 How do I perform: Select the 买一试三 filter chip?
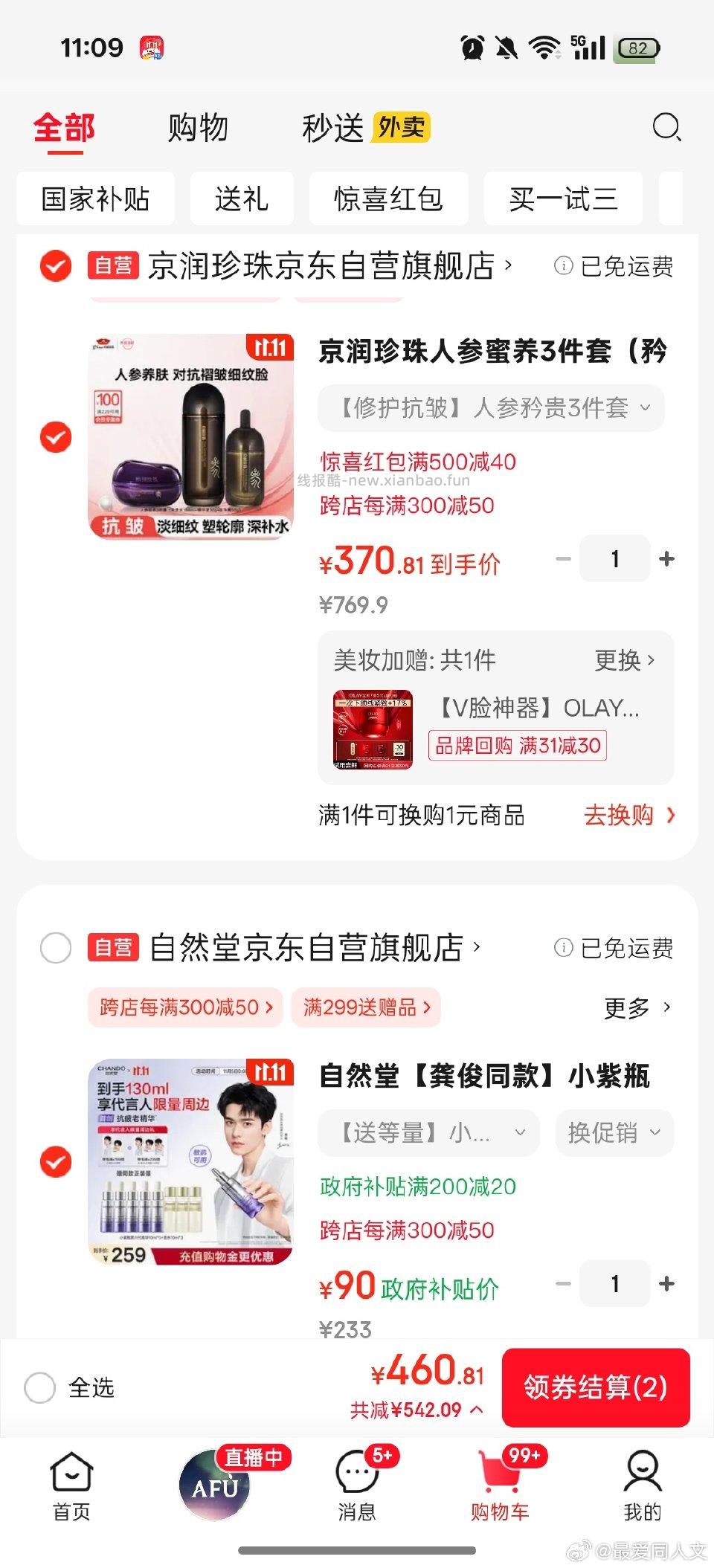(563, 199)
